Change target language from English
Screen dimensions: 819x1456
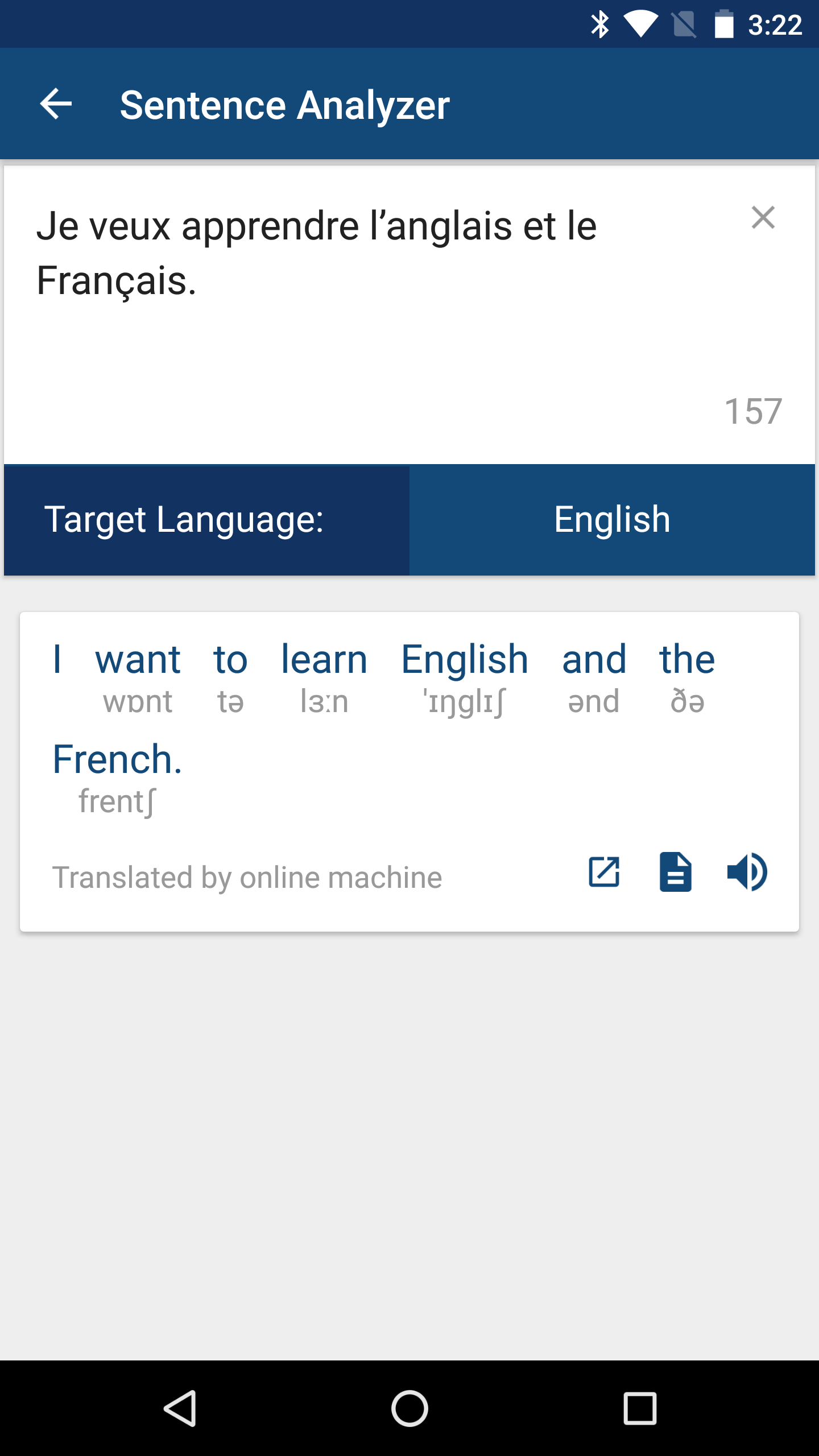pos(612,520)
